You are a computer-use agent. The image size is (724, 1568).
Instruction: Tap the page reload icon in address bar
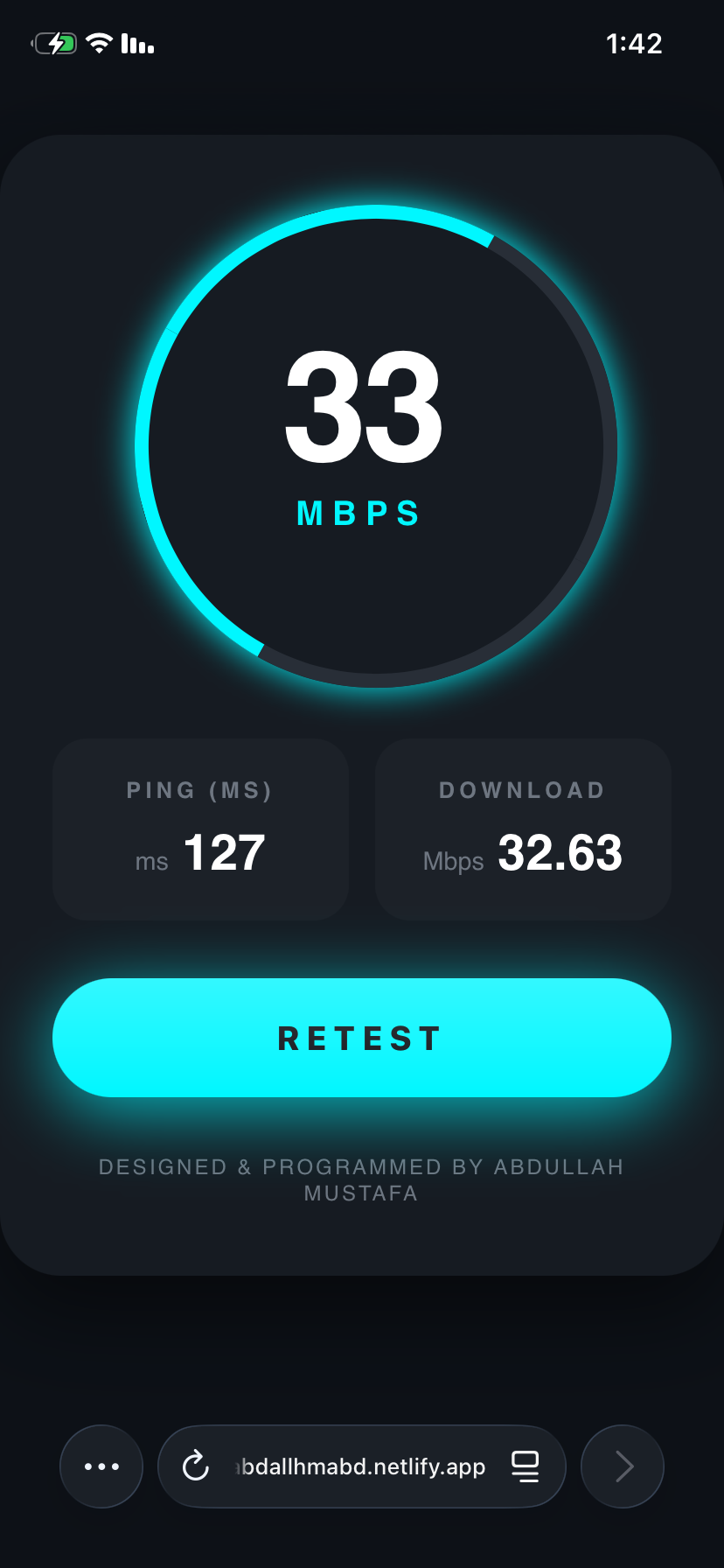(195, 1466)
